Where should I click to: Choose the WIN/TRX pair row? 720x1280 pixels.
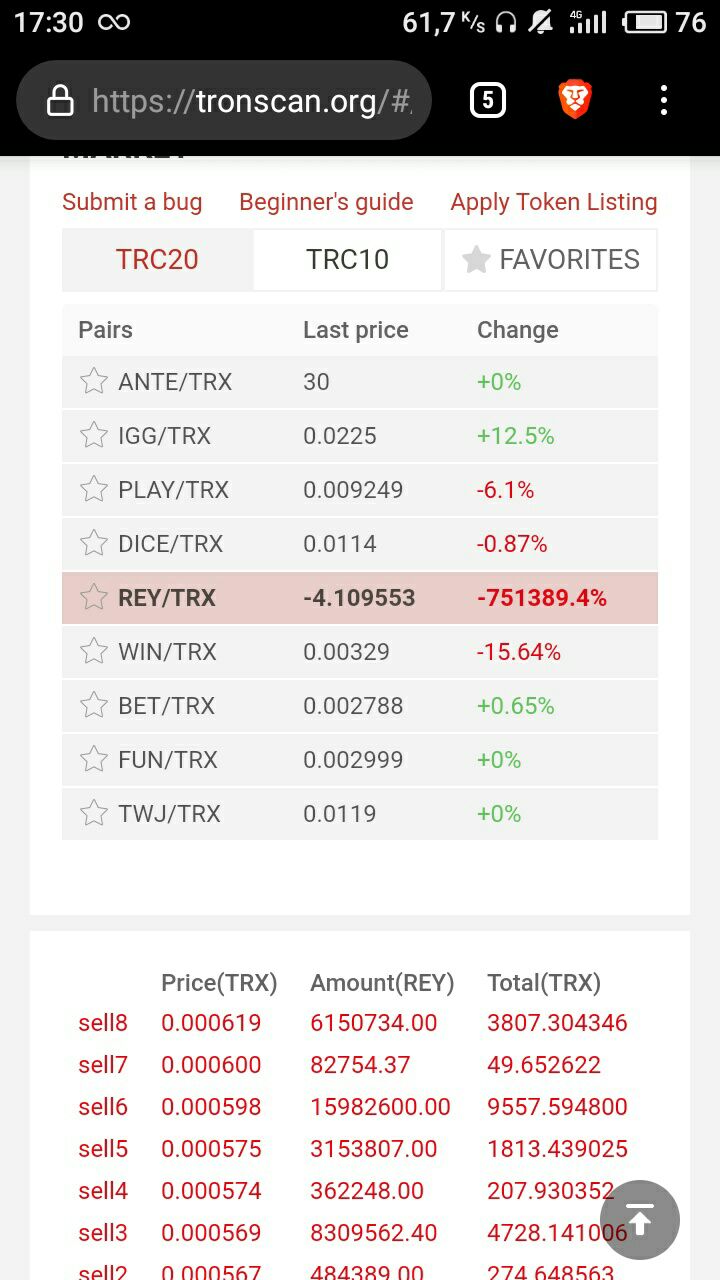coord(360,652)
